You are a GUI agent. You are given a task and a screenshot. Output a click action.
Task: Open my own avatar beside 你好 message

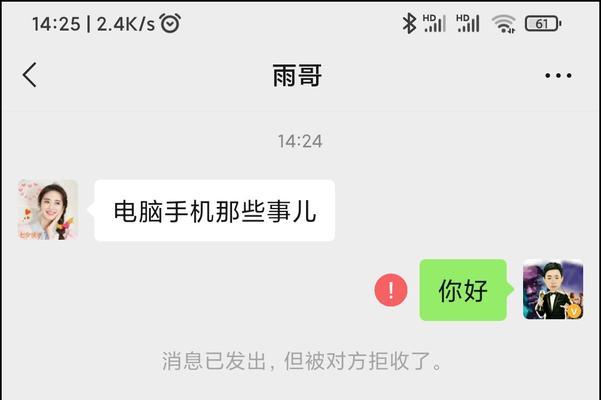pyautogui.click(x=553, y=290)
